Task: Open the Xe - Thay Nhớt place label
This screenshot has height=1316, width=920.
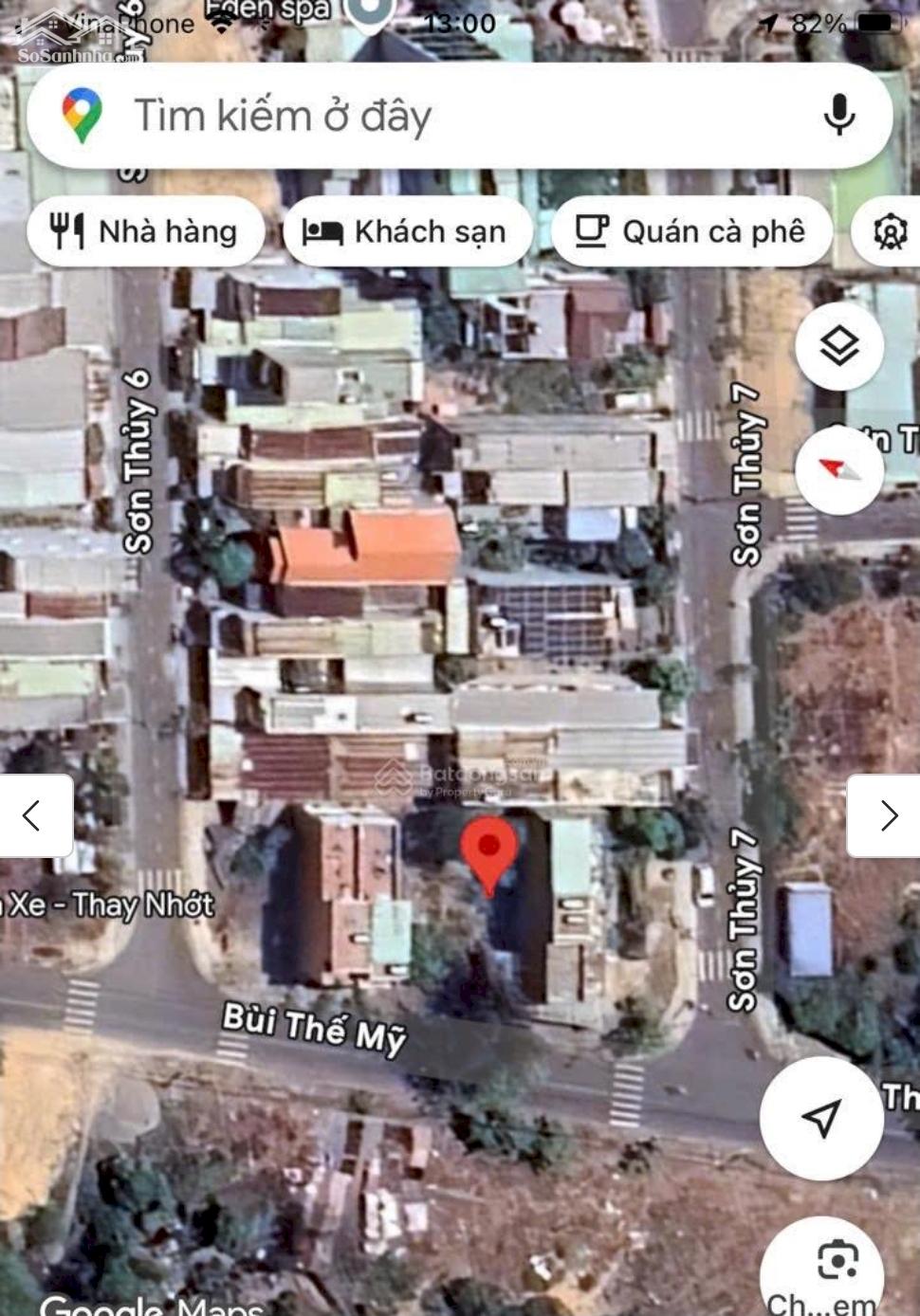Action: tap(104, 905)
